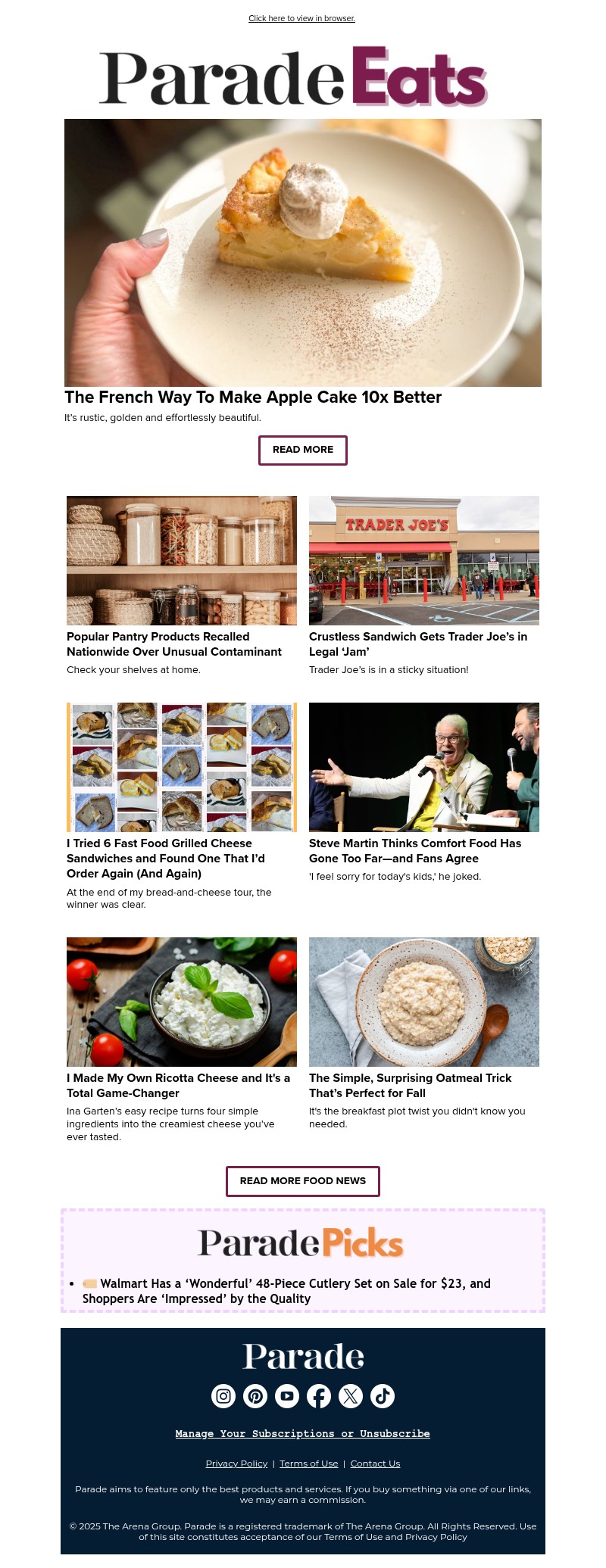Click the homemade ricotta cheese photo

click(182, 1001)
